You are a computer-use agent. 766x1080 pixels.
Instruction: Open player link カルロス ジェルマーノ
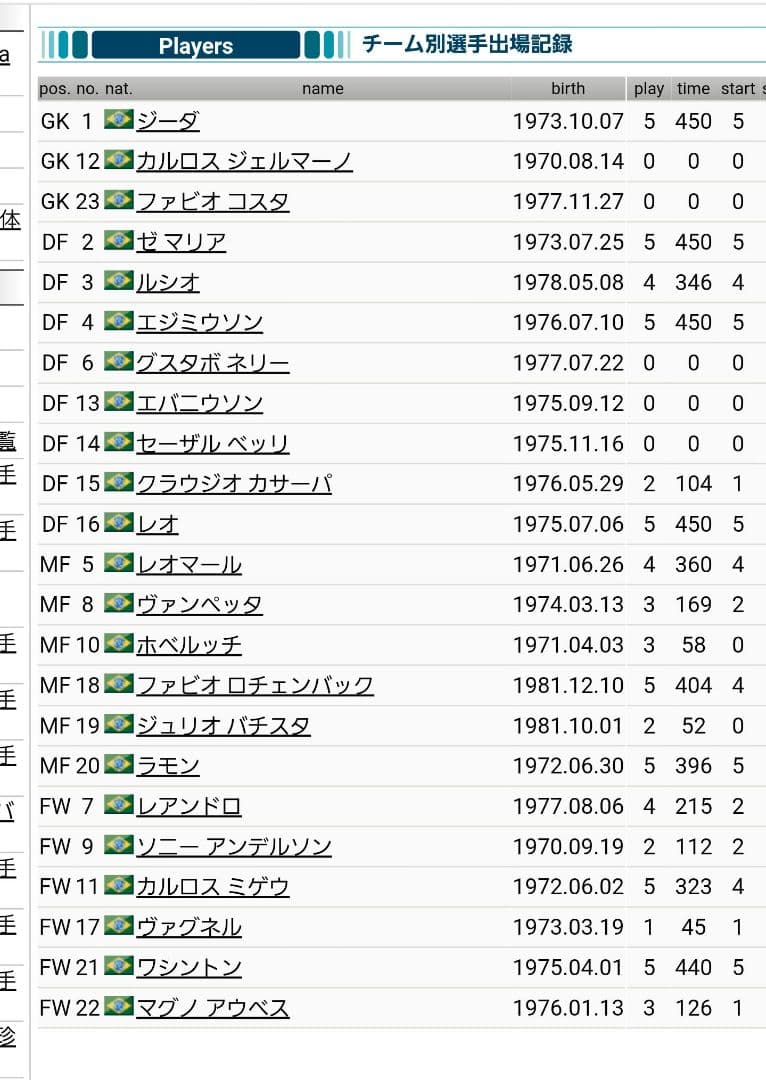[244, 161]
